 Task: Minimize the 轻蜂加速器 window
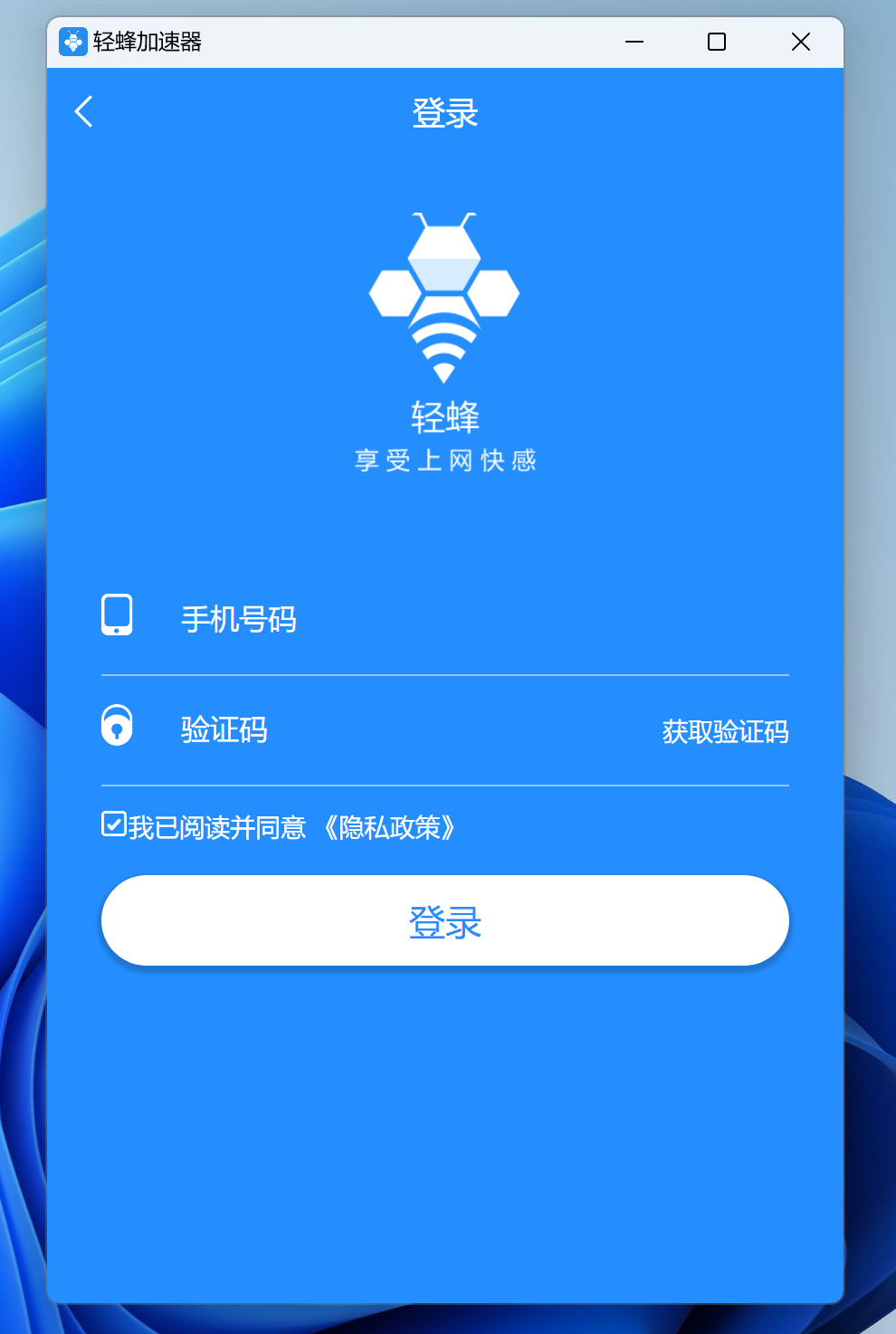(634, 42)
